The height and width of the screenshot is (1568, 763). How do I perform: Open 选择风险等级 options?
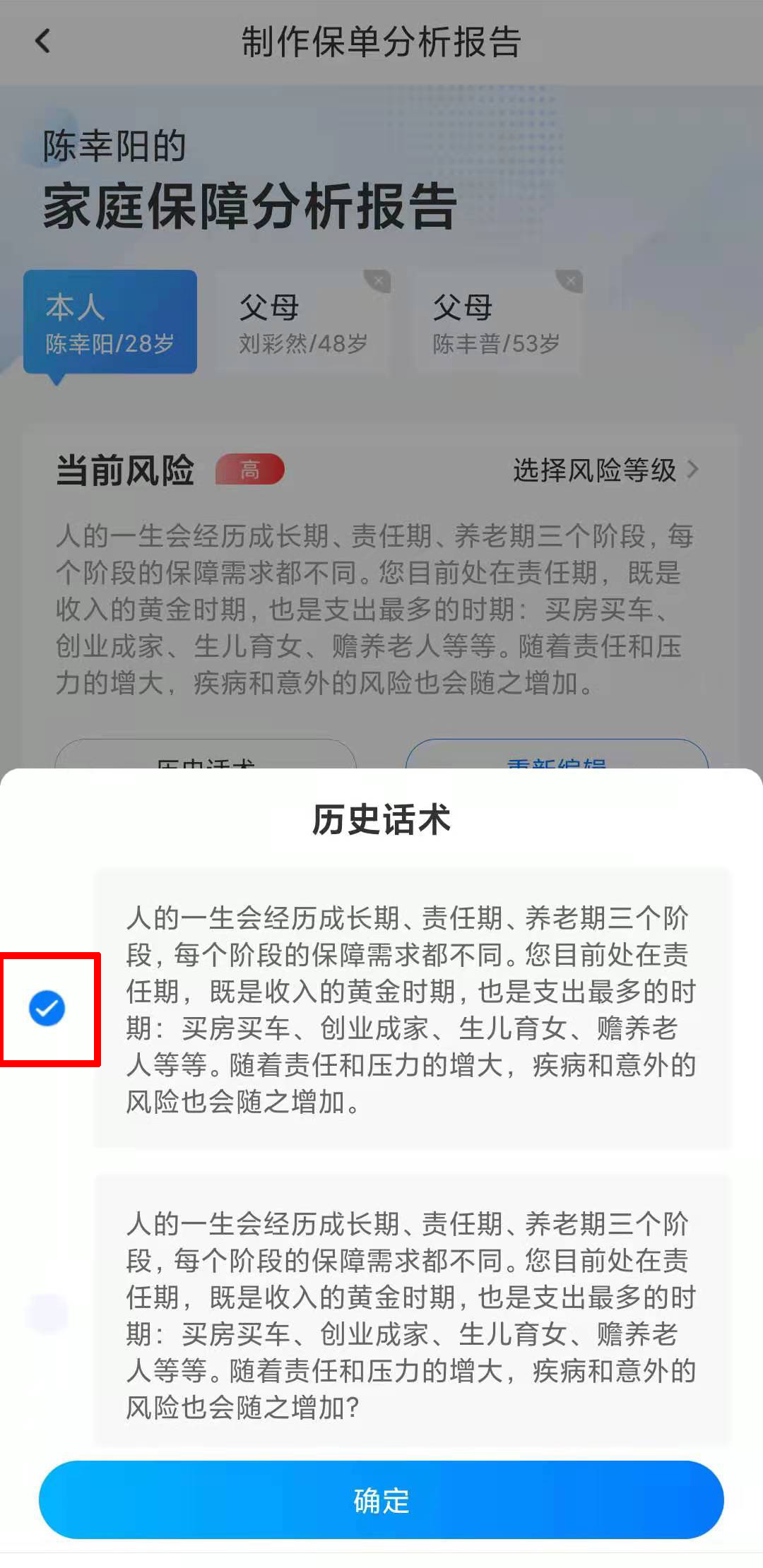[605, 470]
